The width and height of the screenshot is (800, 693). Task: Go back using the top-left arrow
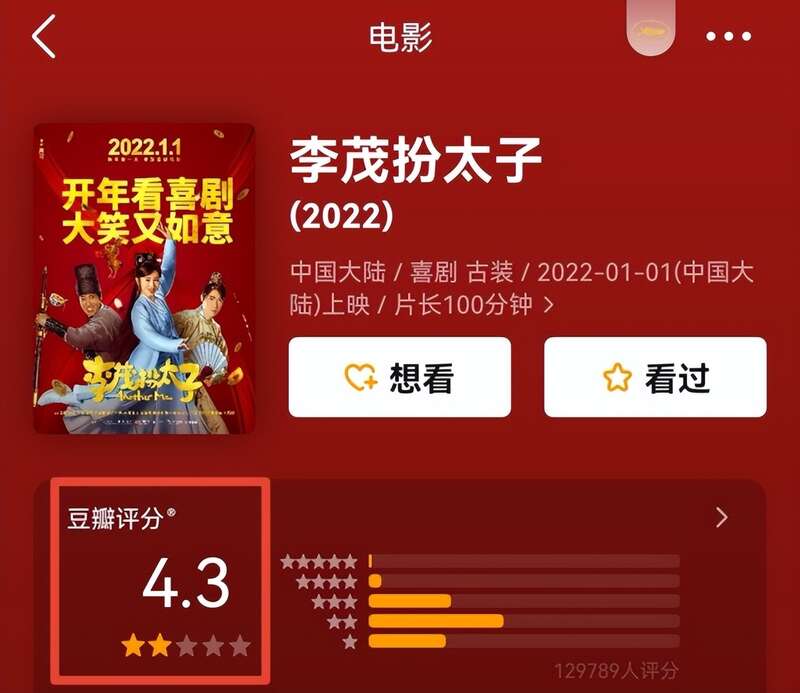(45, 37)
